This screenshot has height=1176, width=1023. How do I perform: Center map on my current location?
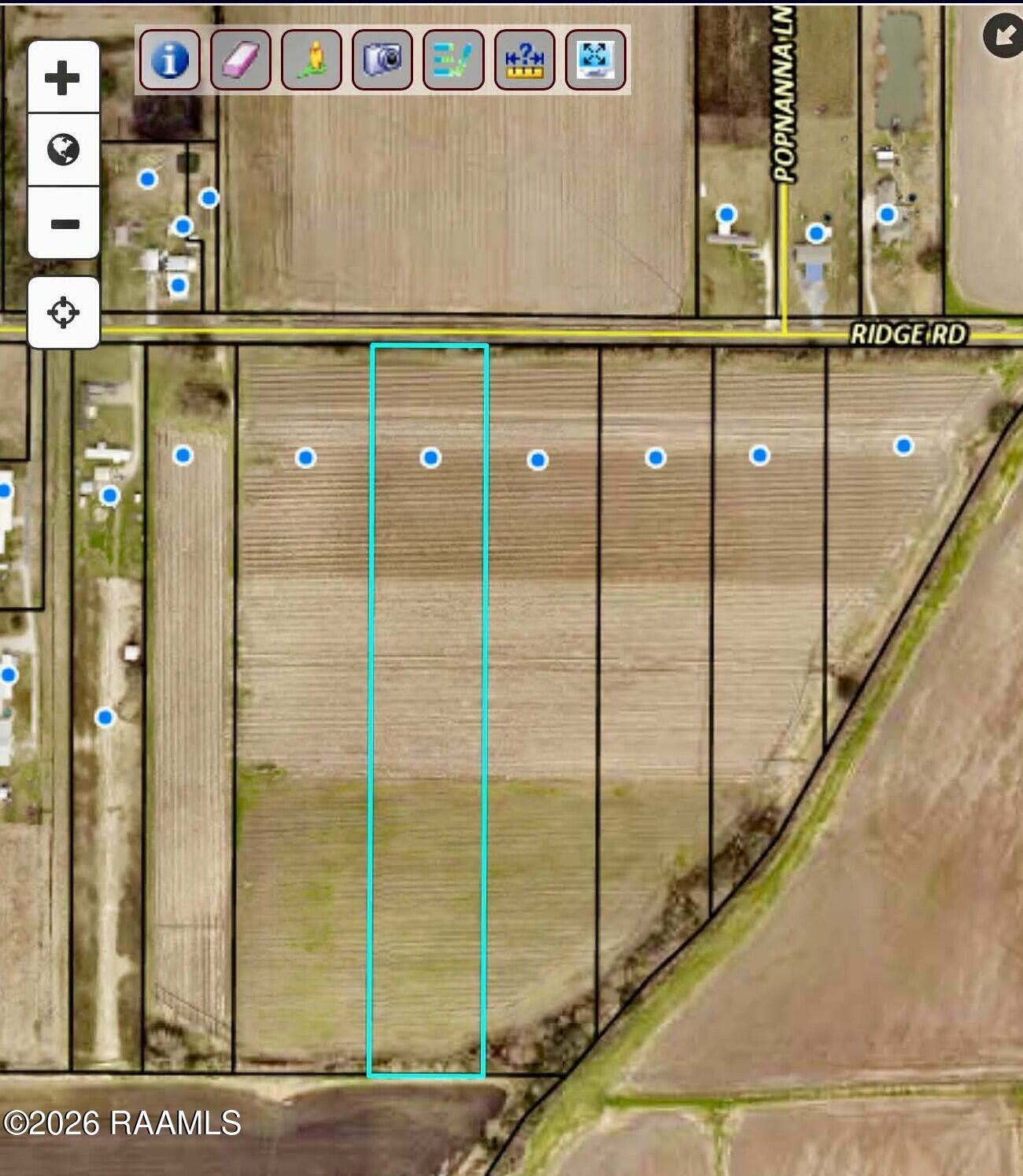click(63, 312)
